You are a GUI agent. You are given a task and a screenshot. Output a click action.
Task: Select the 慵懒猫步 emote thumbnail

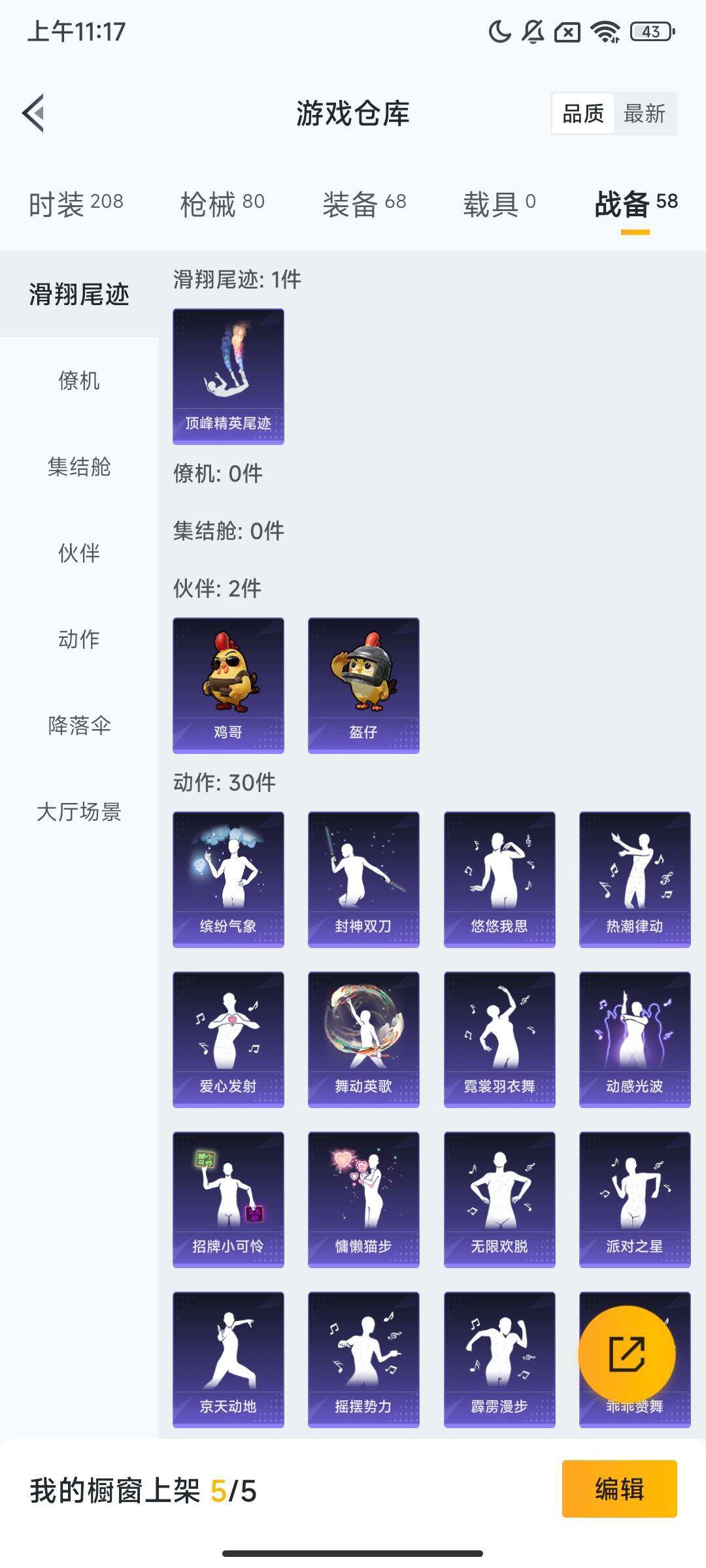363,1200
